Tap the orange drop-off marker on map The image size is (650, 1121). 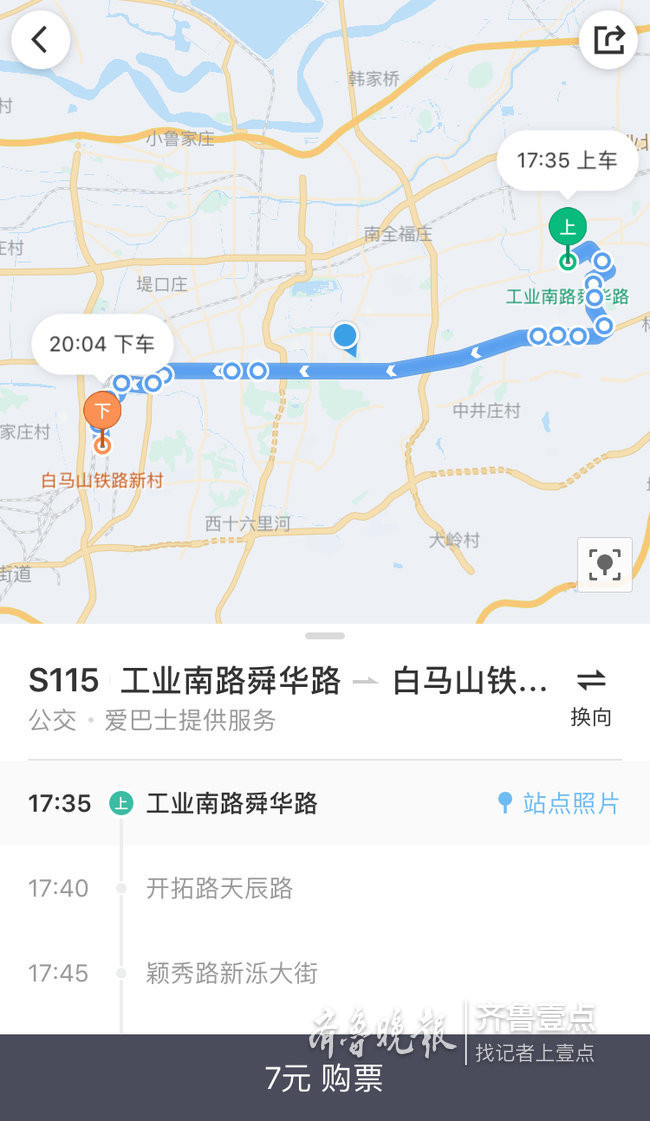click(102, 412)
